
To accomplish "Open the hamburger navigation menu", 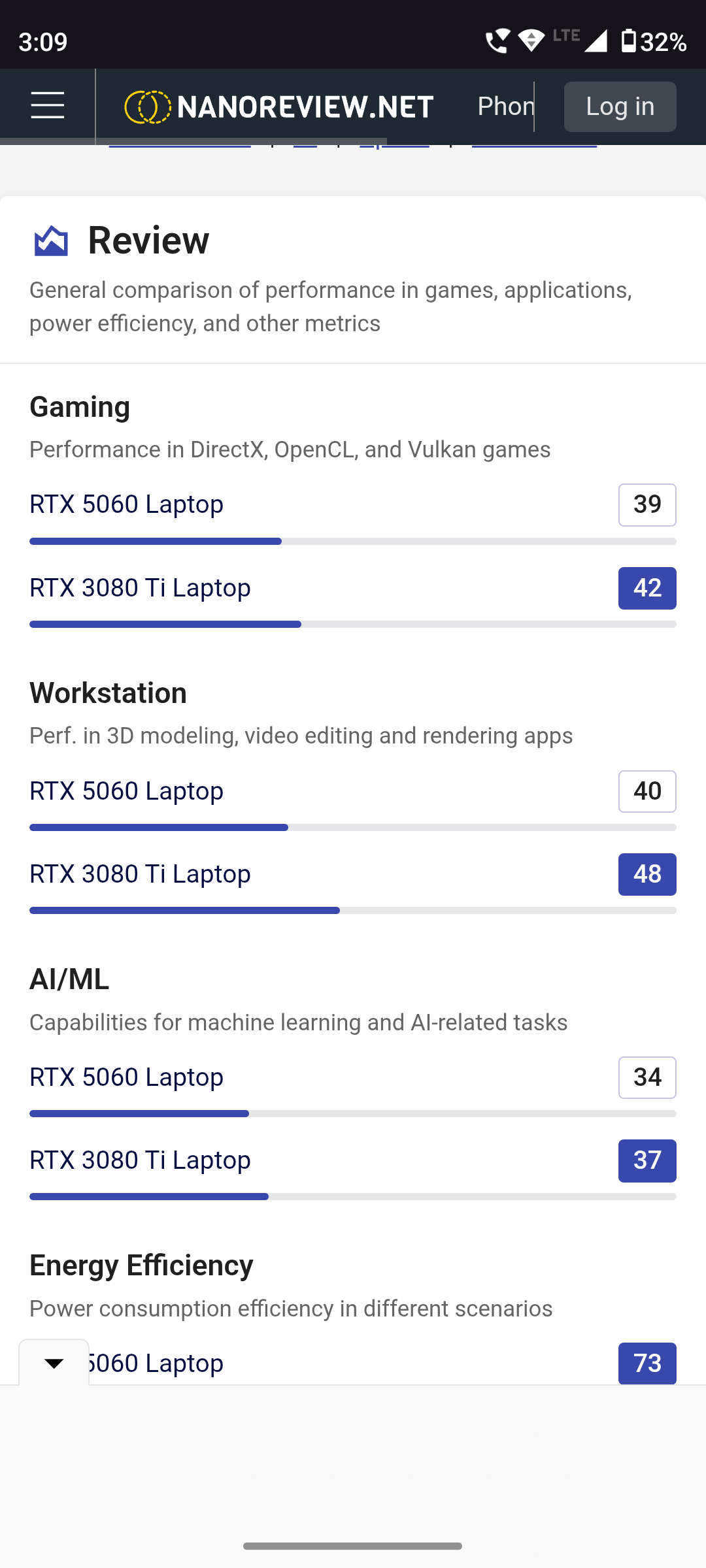I will 48,106.
